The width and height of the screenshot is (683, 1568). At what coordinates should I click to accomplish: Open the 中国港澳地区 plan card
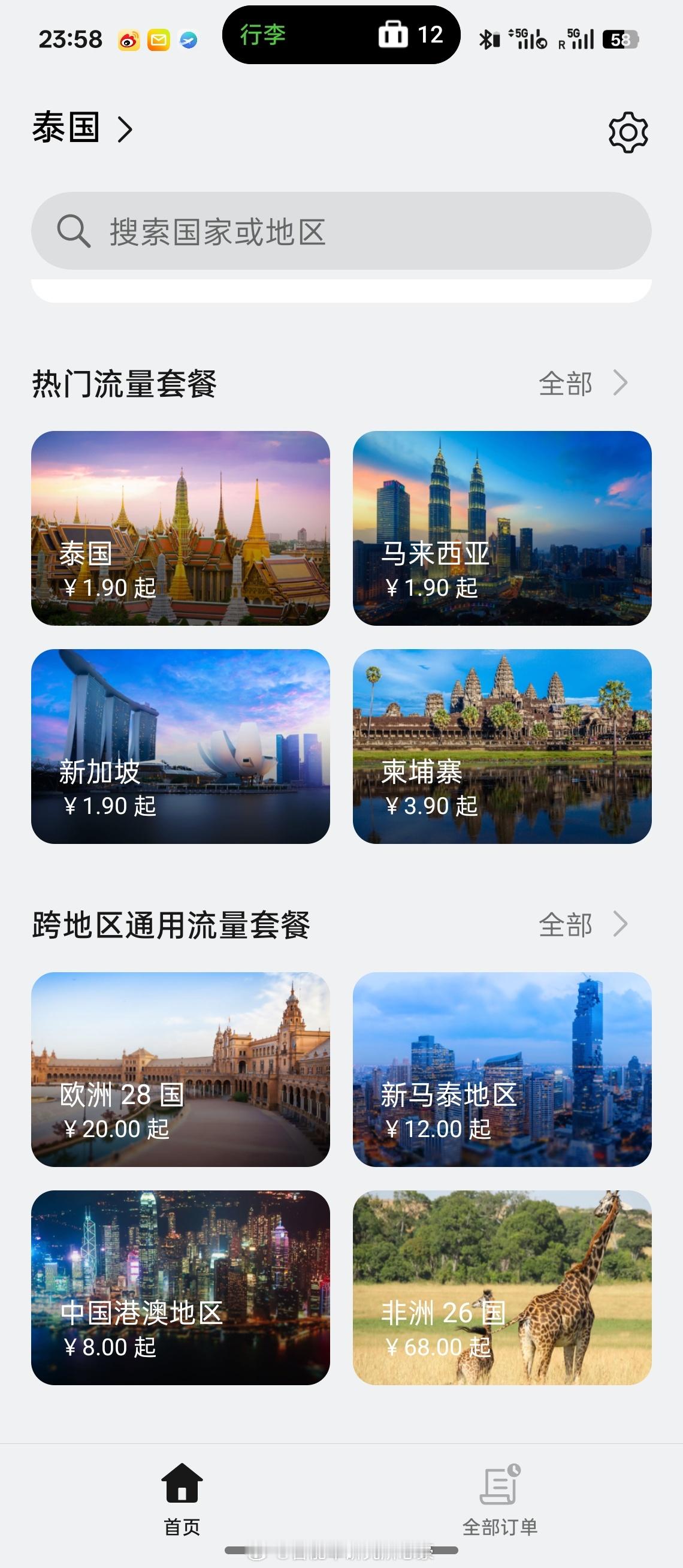180,1287
